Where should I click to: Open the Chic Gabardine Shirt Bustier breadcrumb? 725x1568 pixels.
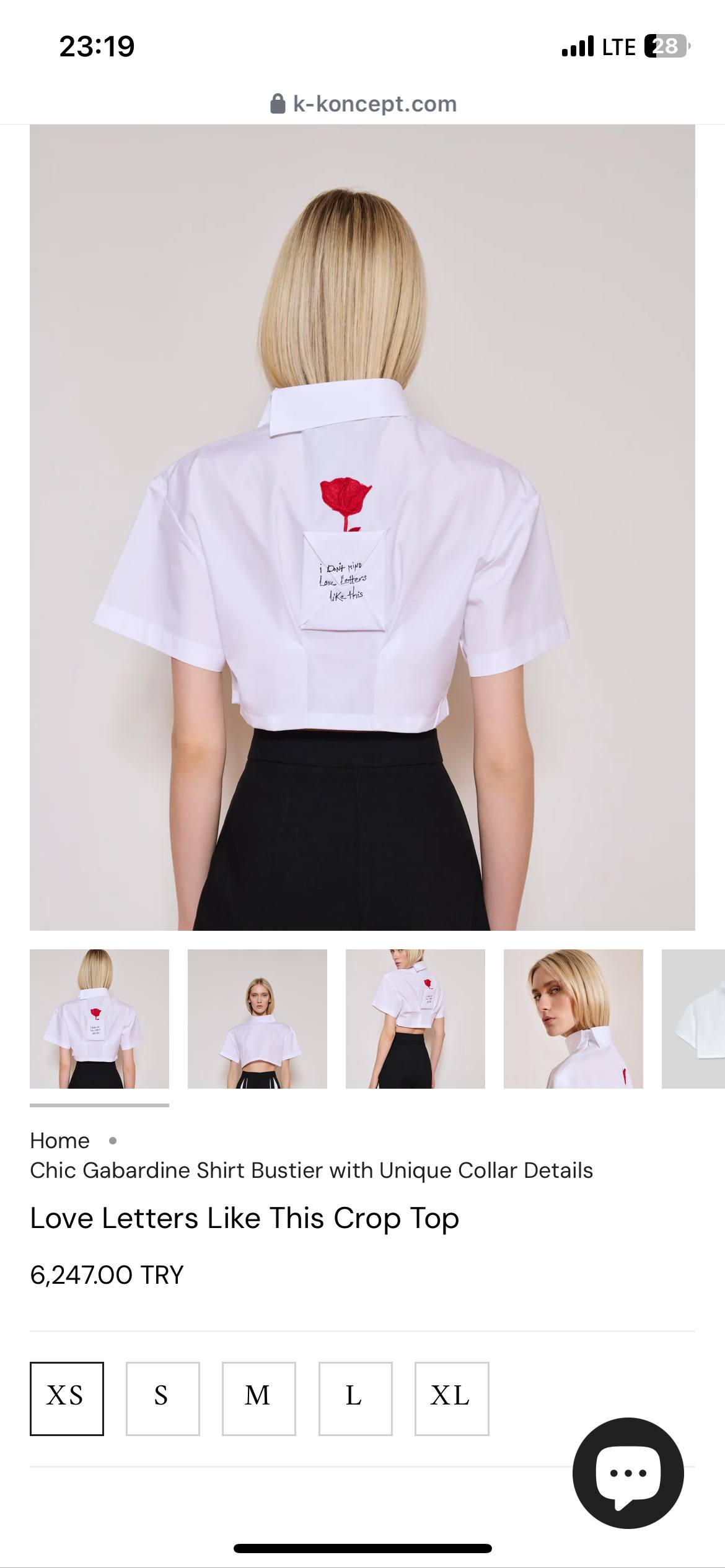click(311, 1170)
